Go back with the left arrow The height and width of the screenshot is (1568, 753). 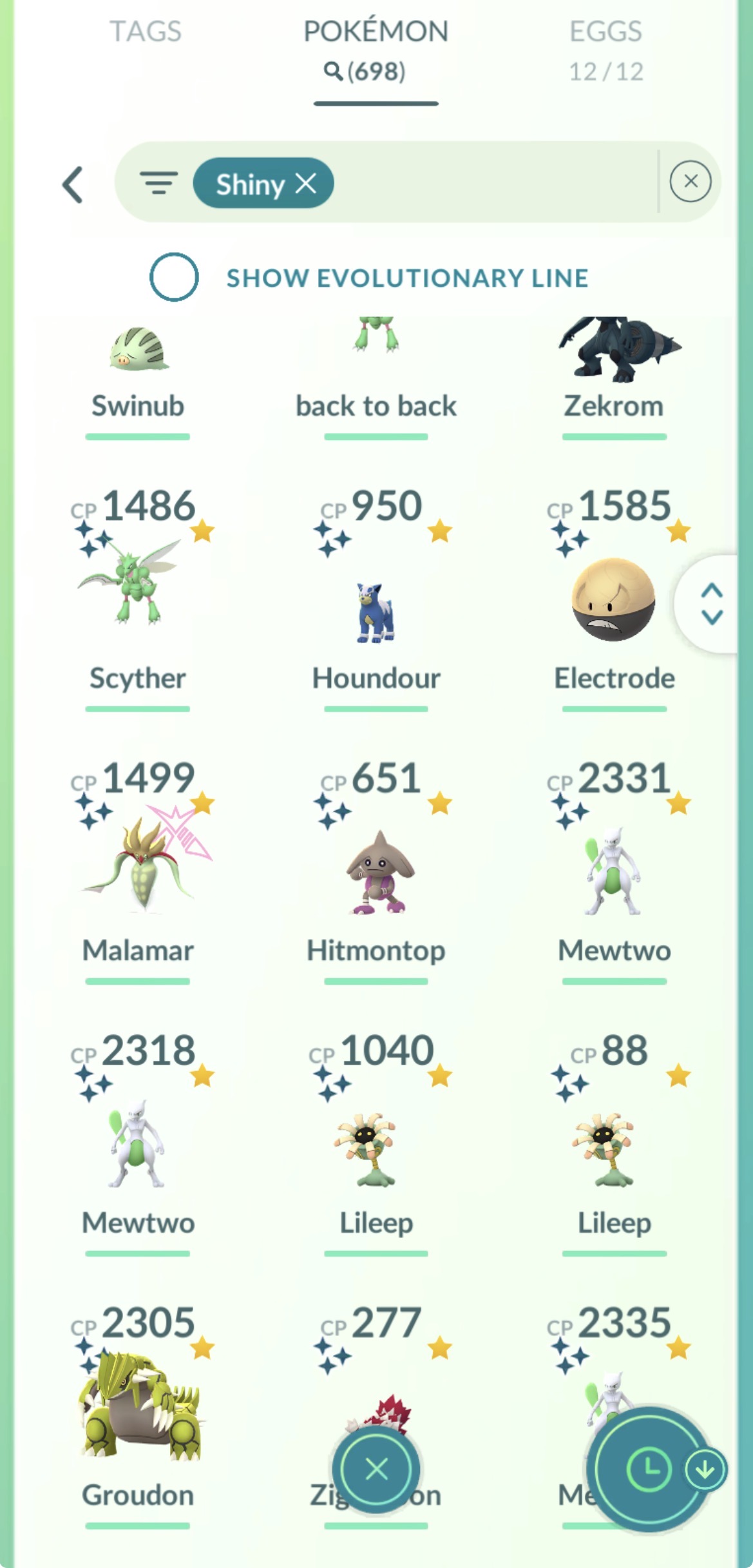click(x=73, y=185)
